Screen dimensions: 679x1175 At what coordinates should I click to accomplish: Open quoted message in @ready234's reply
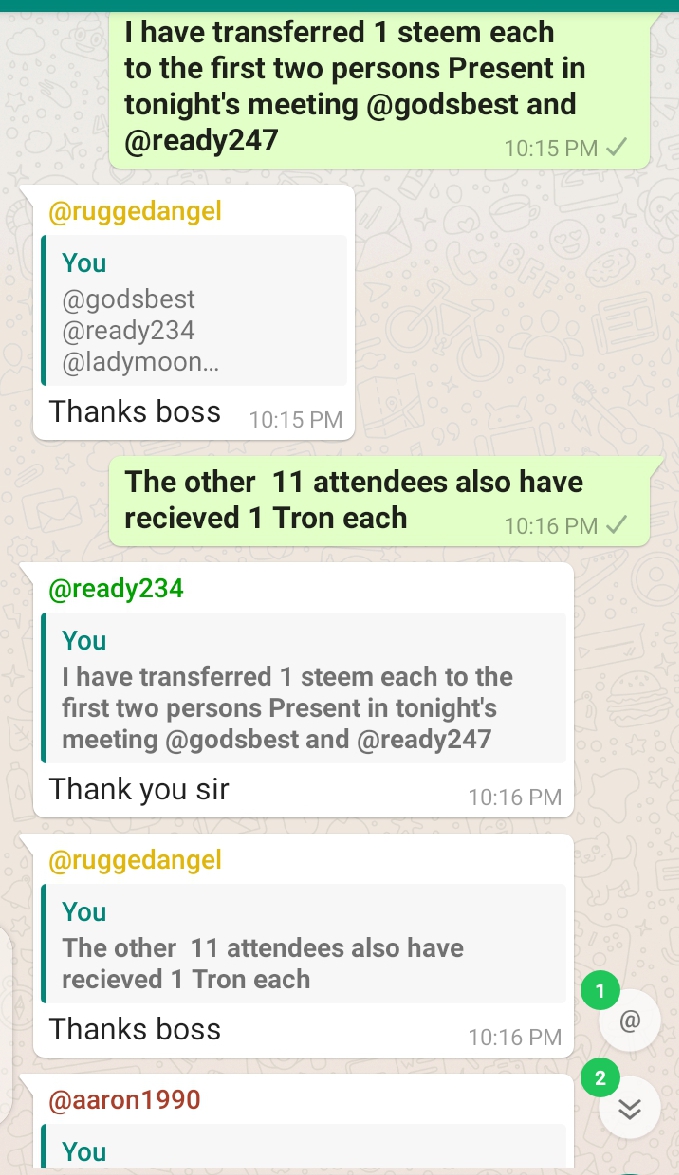(304, 688)
